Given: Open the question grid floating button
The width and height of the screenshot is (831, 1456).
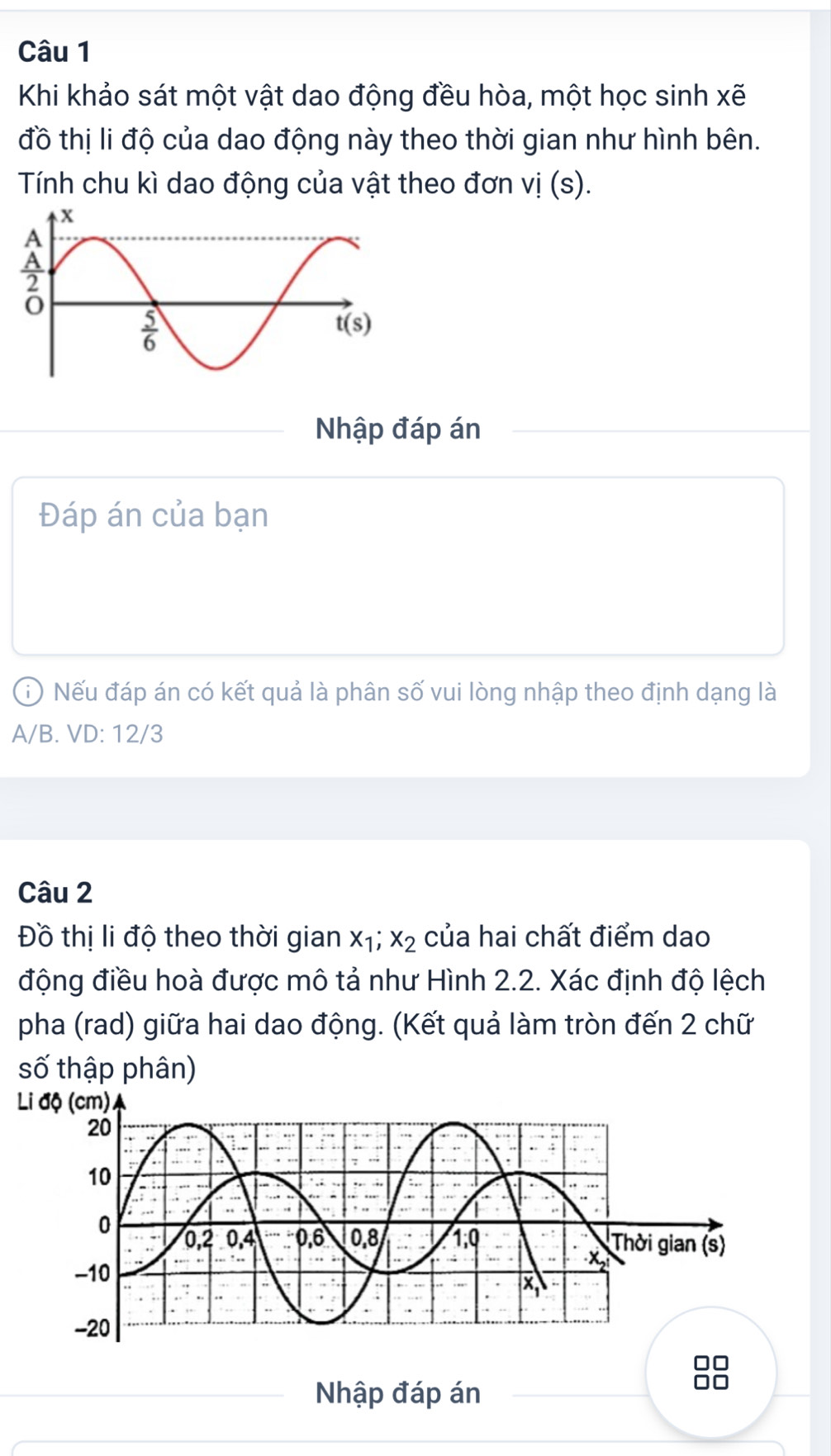Looking at the screenshot, I should 711,1372.
